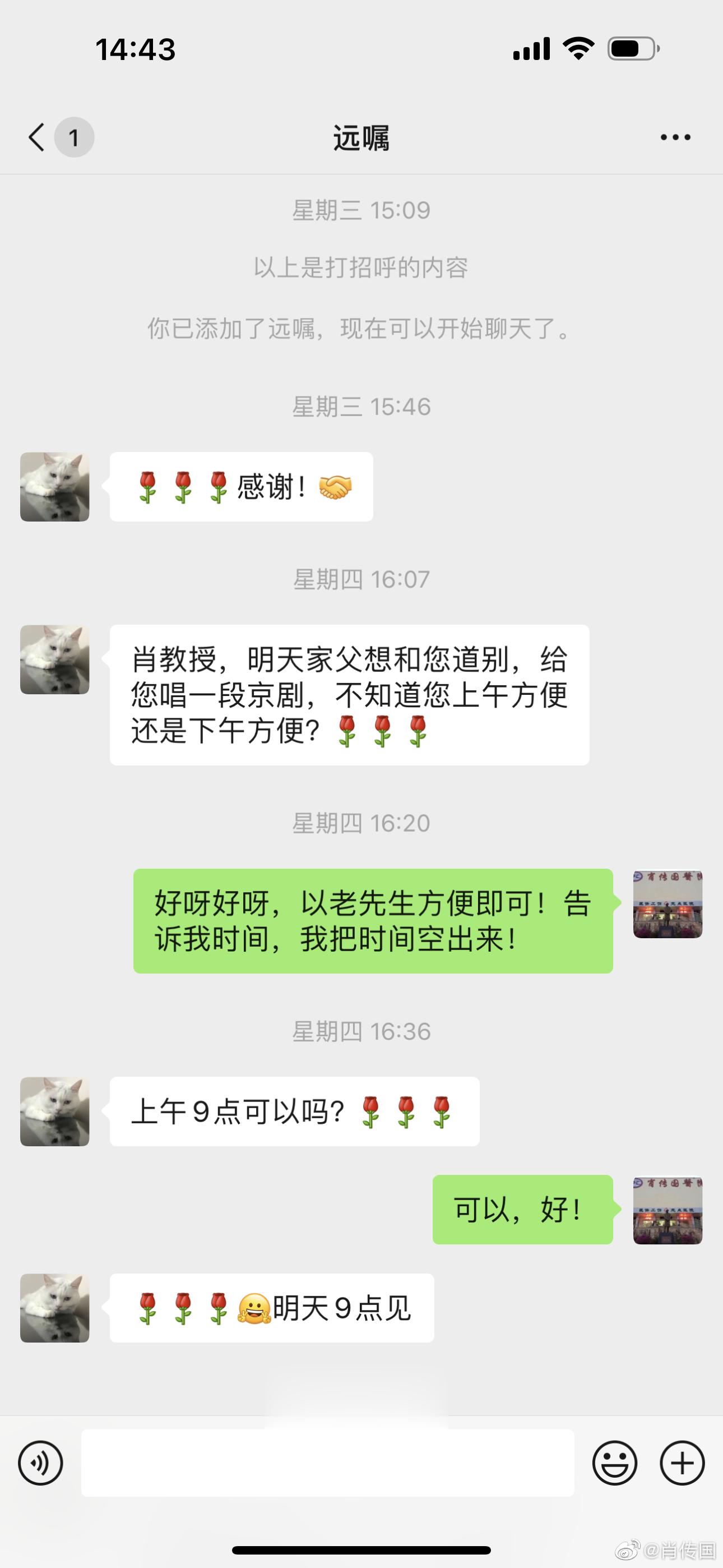Open the plus attachment menu
Screen dimensions: 723x1568
click(682, 1463)
